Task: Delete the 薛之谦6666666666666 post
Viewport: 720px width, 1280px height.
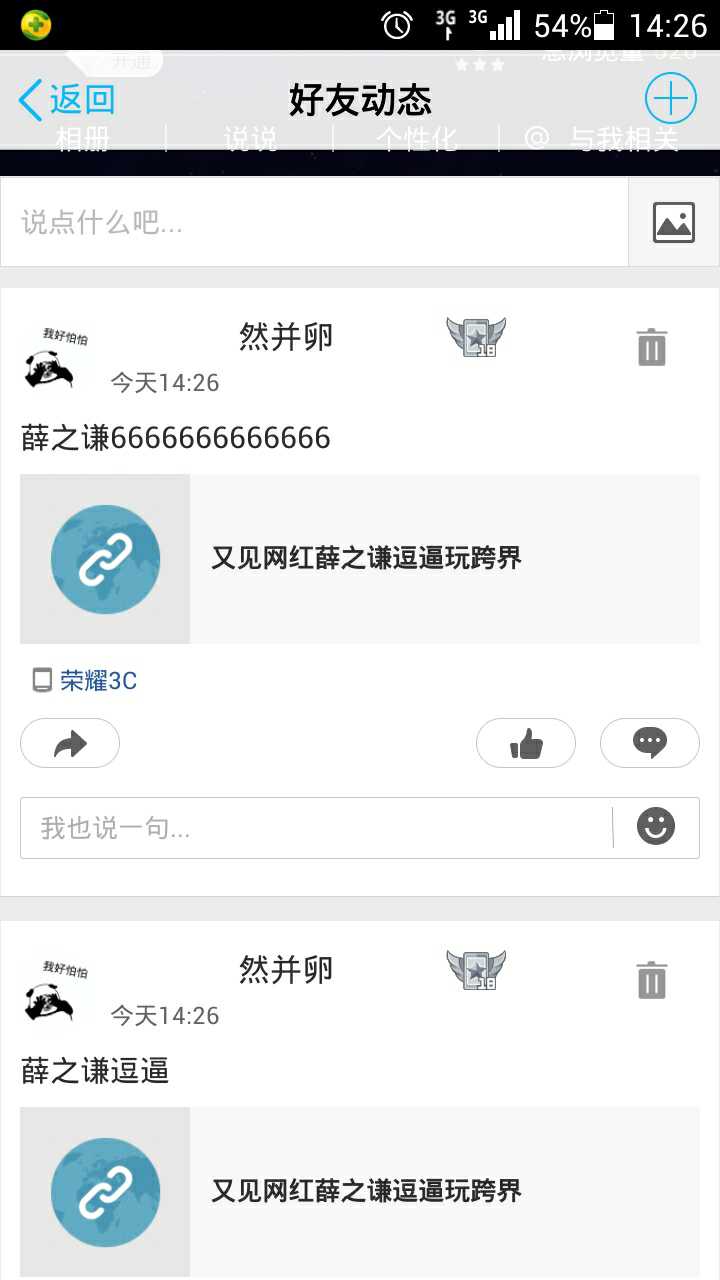Action: (651, 347)
